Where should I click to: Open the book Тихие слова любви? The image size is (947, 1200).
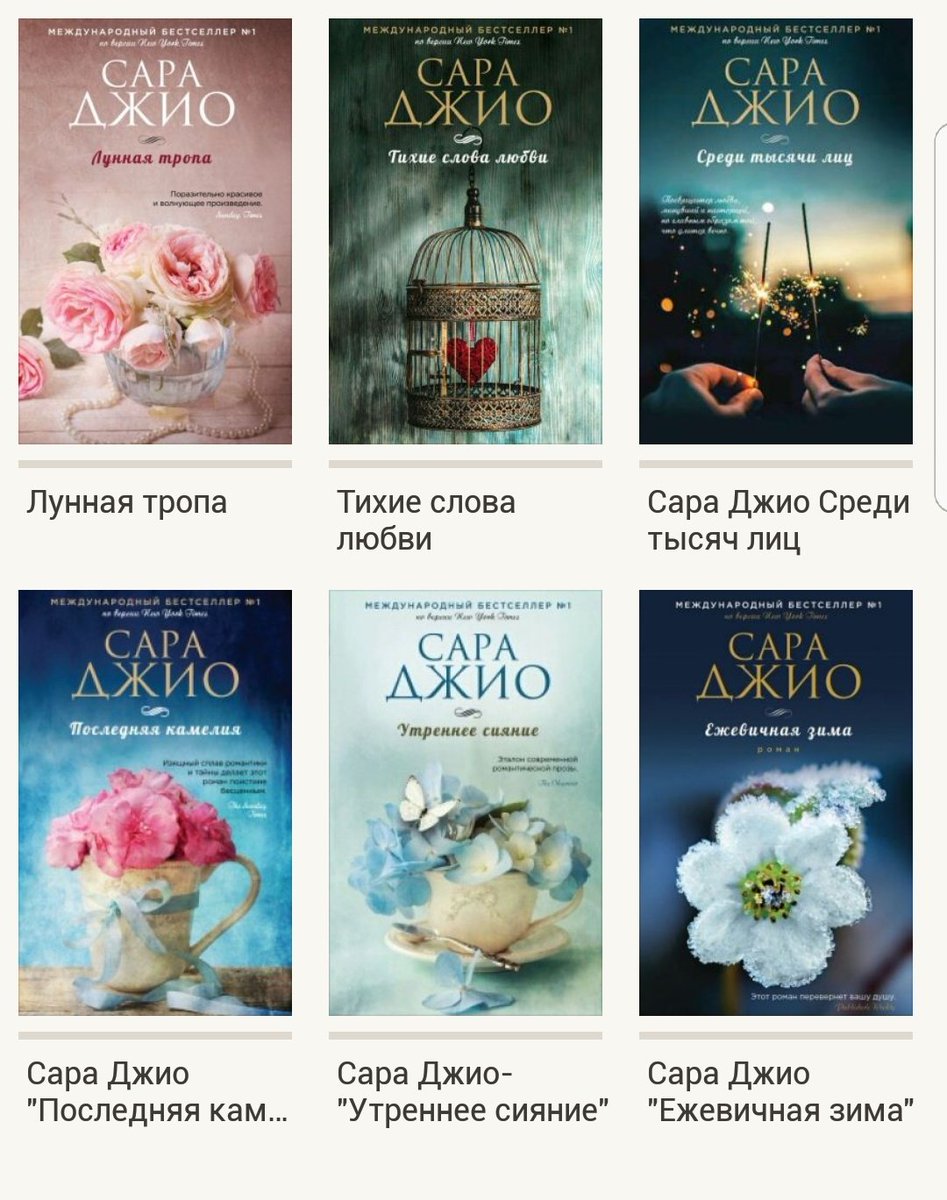click(465, 232)
